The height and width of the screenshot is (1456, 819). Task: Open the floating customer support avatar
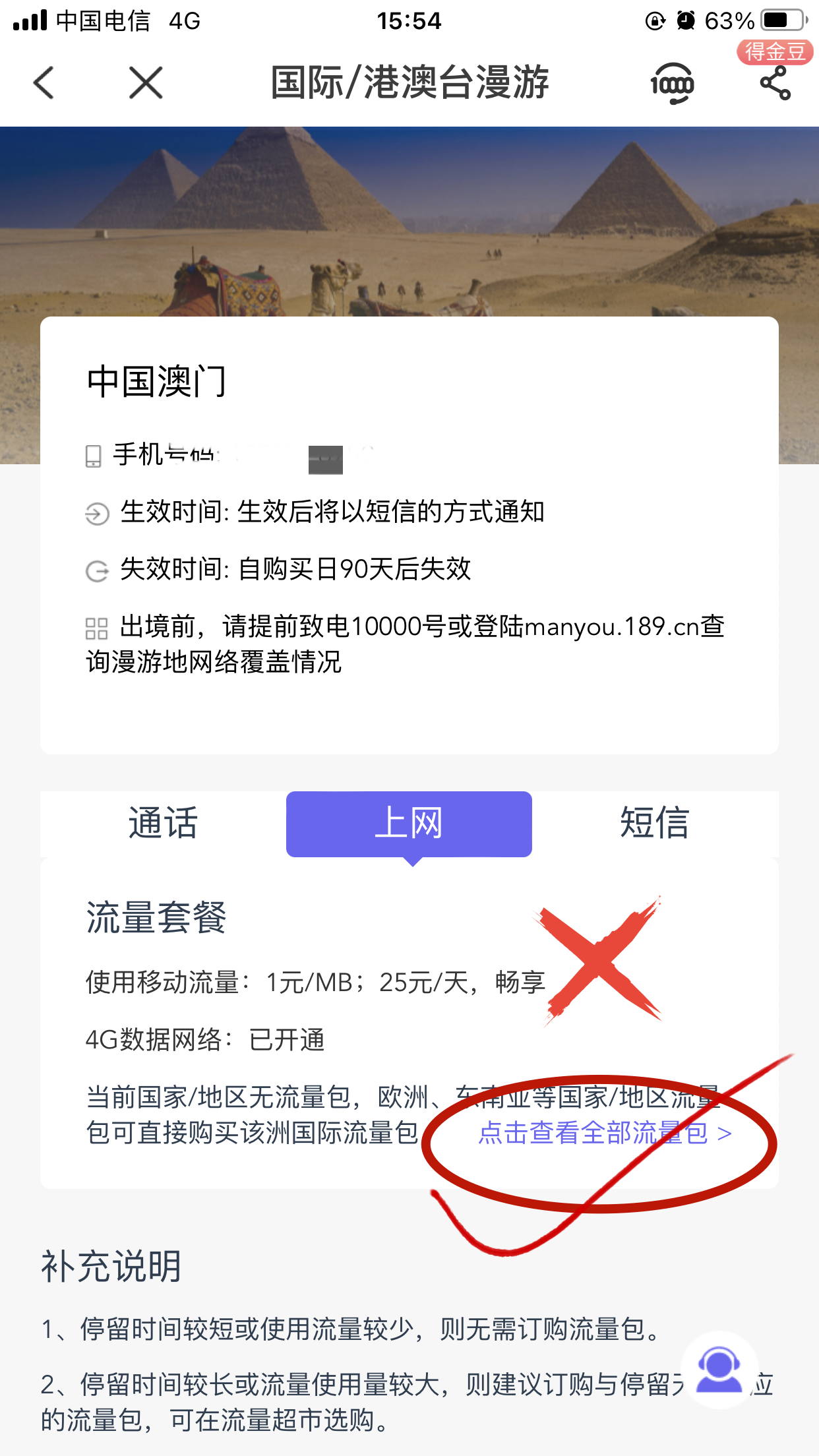click(719, 1370)
